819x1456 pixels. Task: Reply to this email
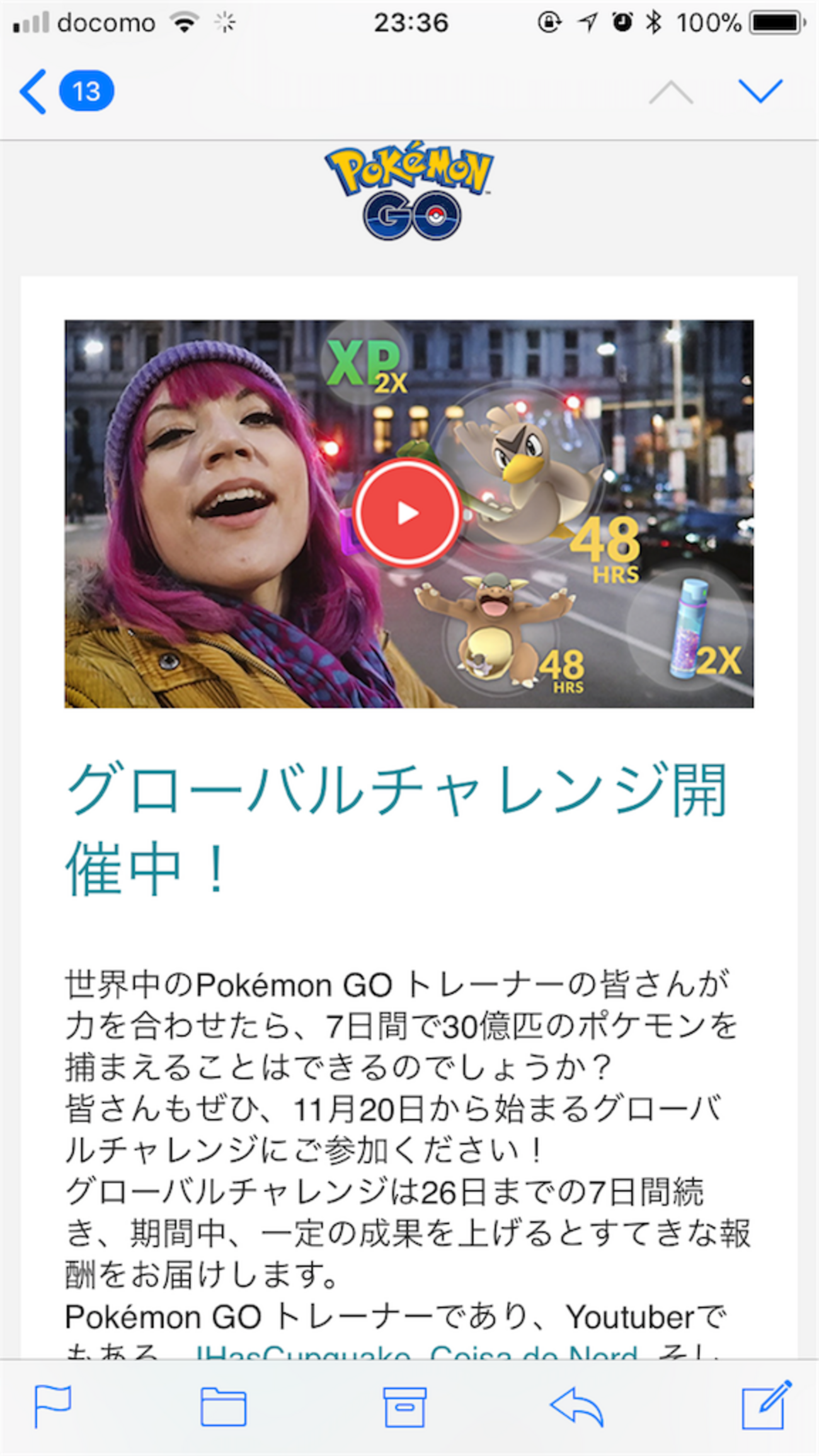click(x=577, y=1406)
